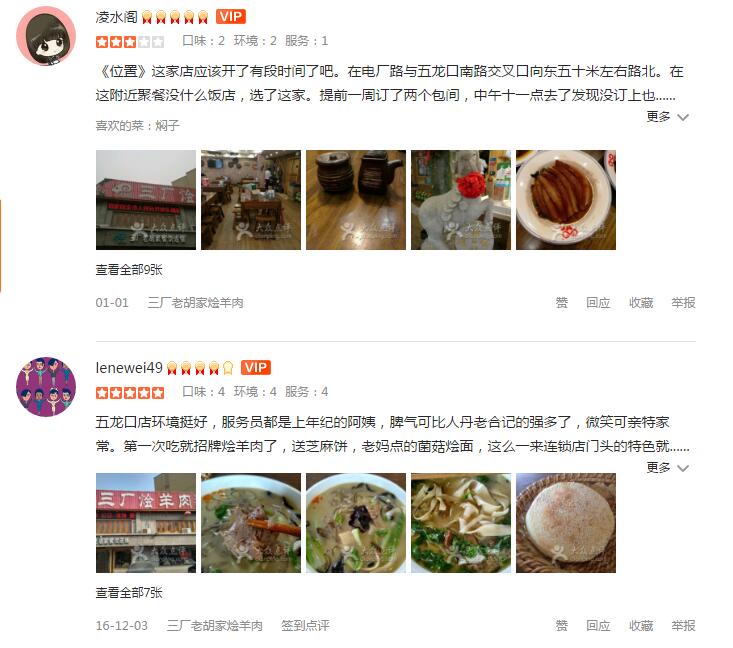
Task: Open lenewei49's profile avatar
Action: tap(46, 386)
